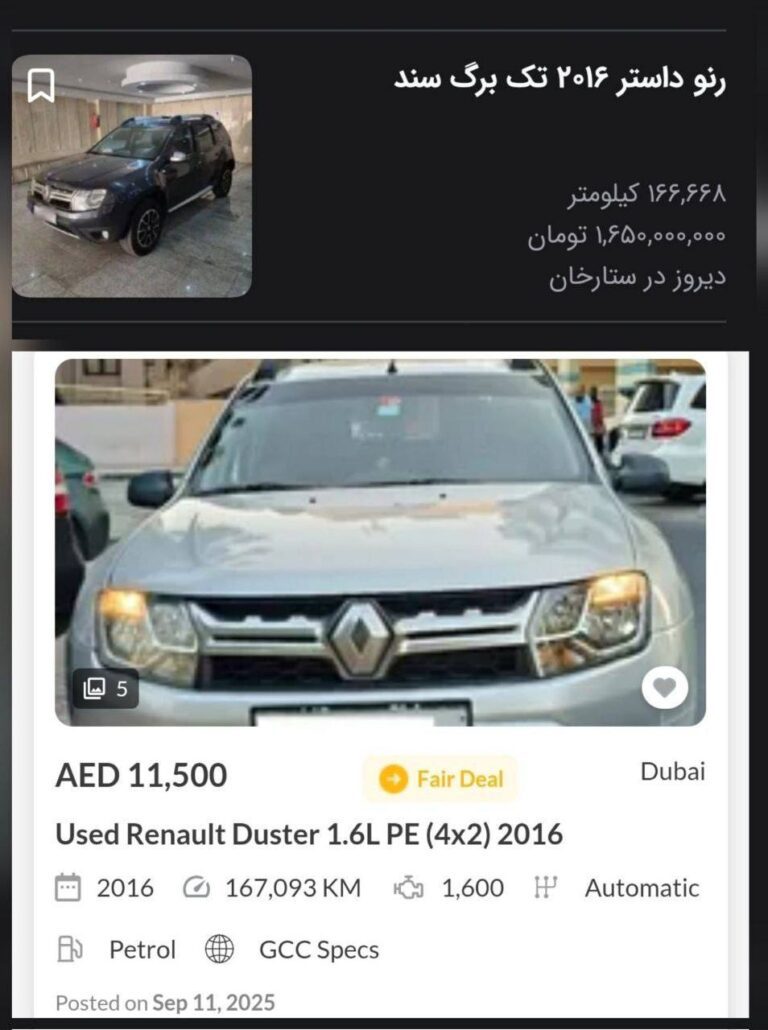Click the AED 11,500 price
This screenshot has width=768, height=1030.
coord(142,773)
